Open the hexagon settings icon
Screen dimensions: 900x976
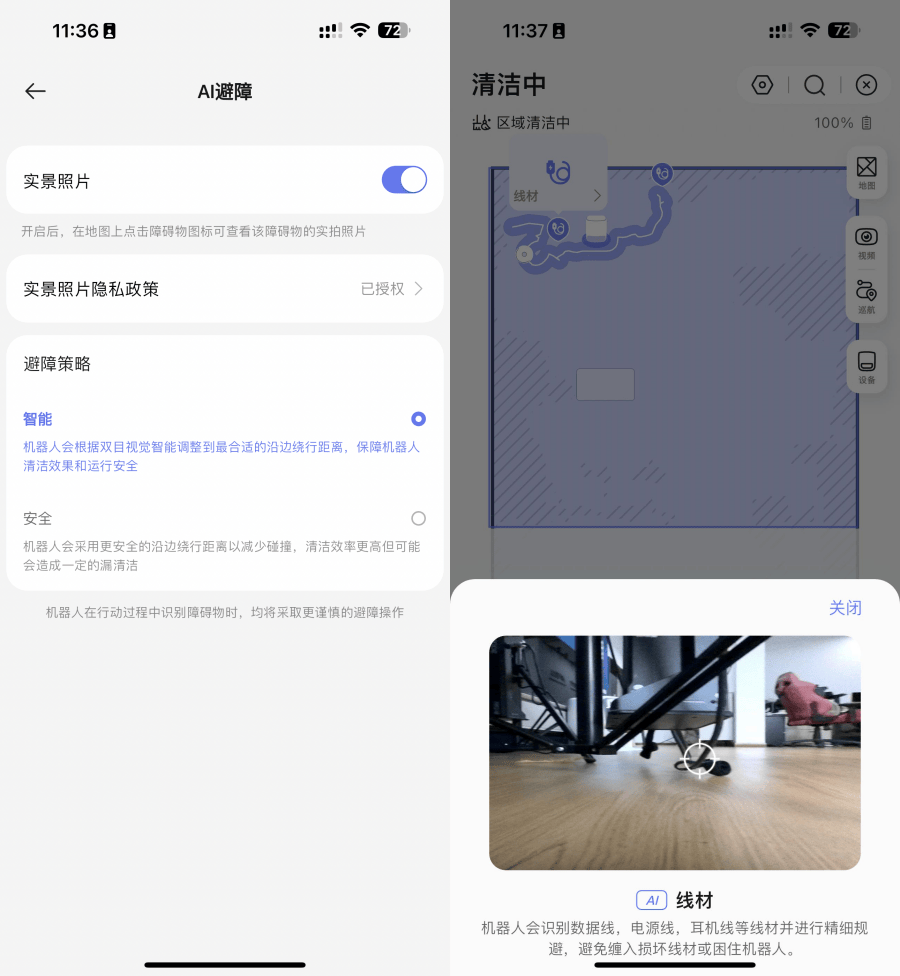point(763,85)
